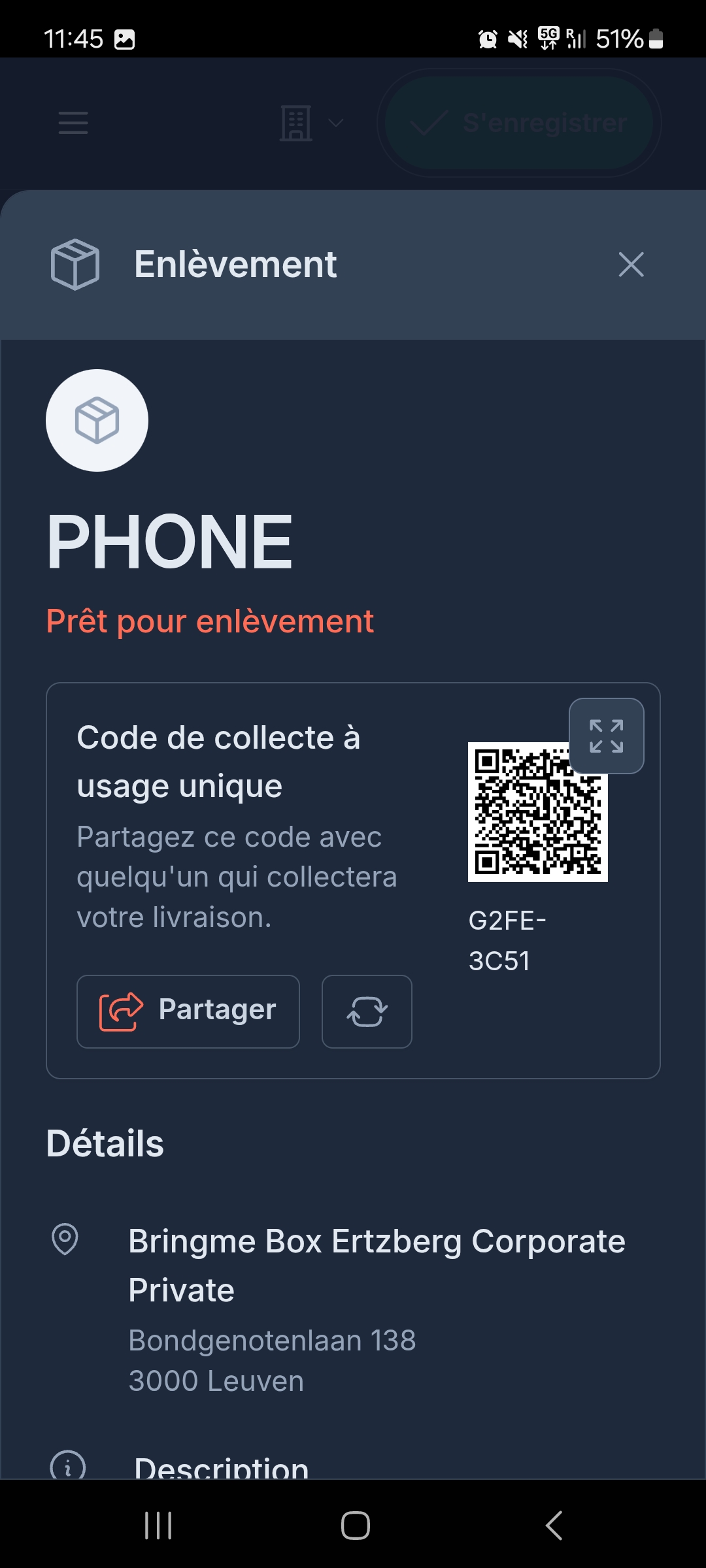Tap the Partager button
This screenshot has height=1568, width=706.
tap(188, 1011)
